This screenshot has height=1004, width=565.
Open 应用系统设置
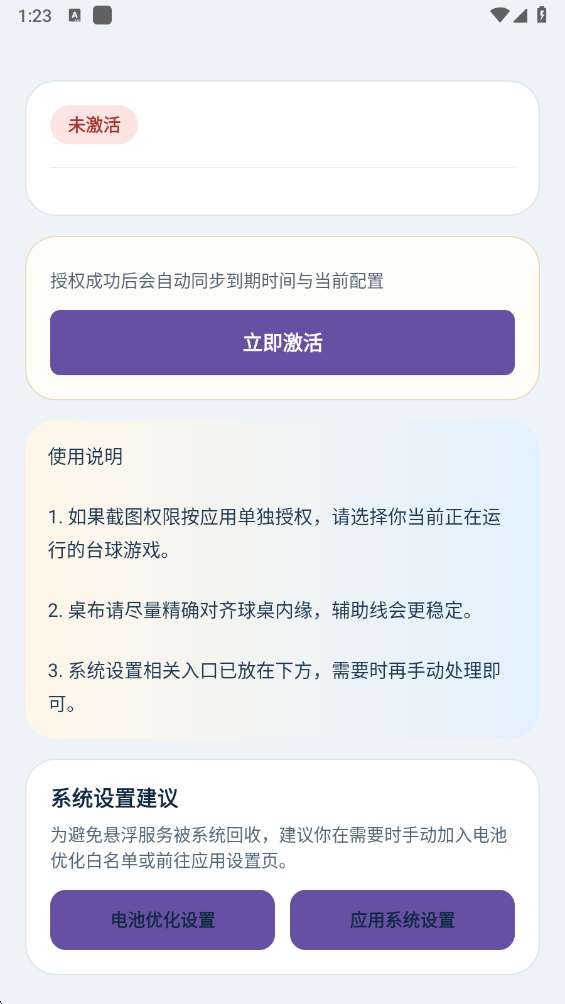pos(402,920)
